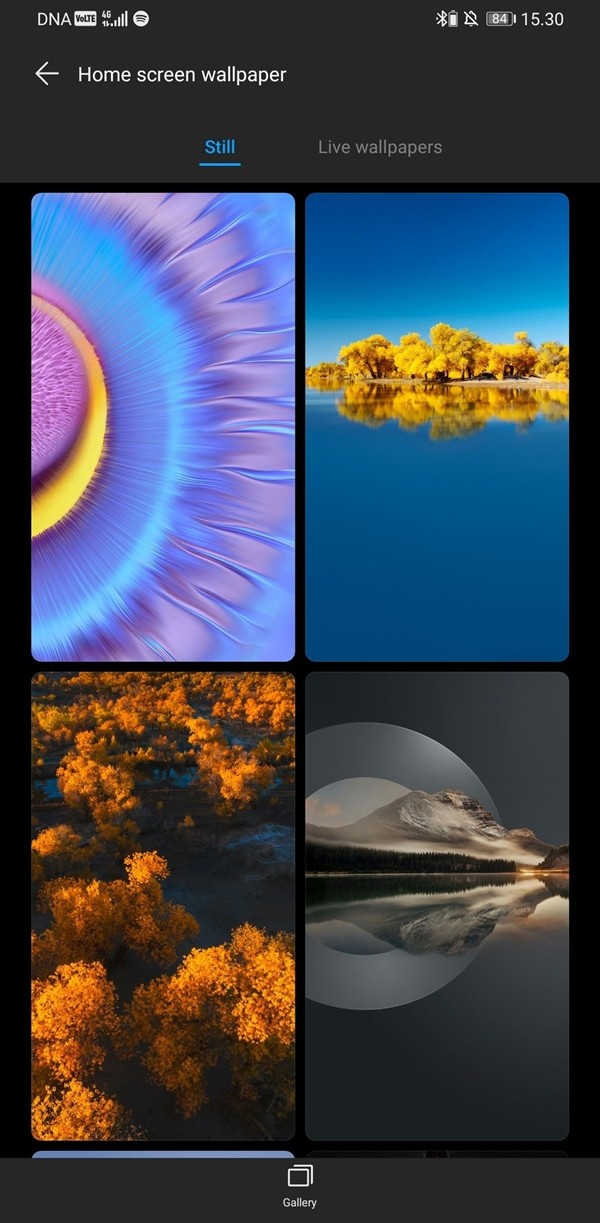Pick the yellow trees by blue lake wallpaper

click(x=437, y=427)
